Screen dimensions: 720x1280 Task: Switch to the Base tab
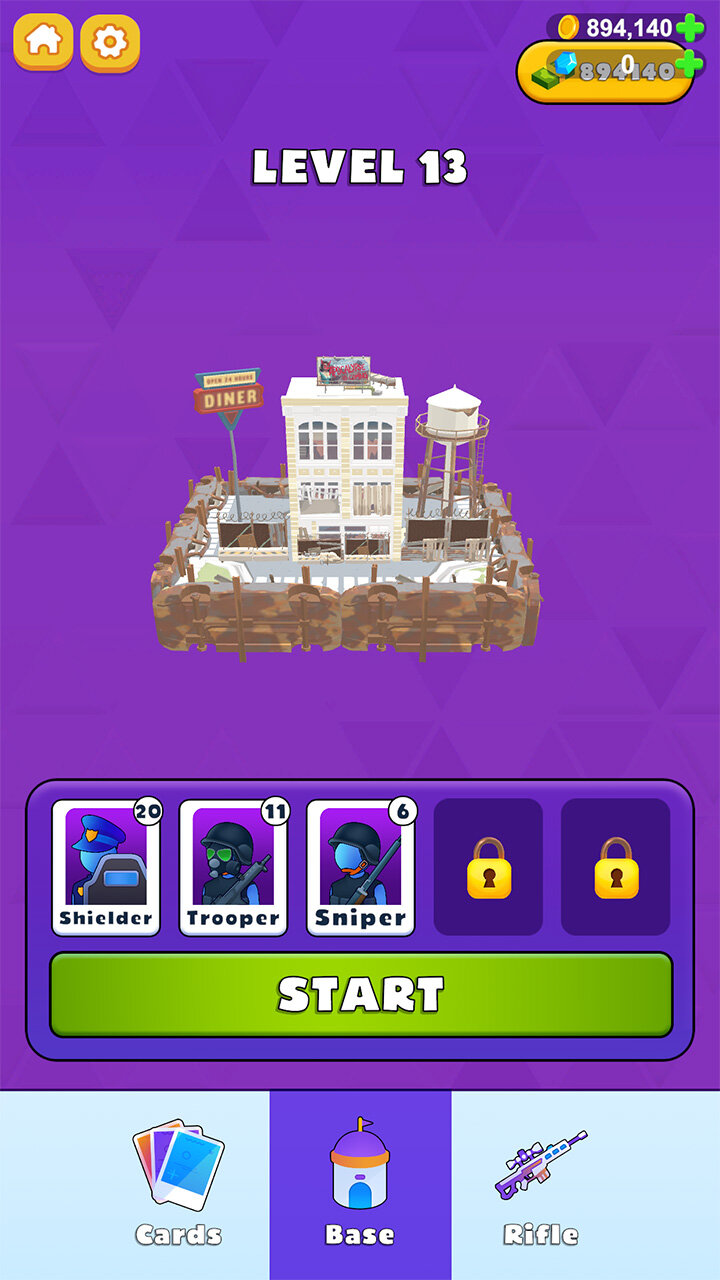click(x=360, y=1185)
